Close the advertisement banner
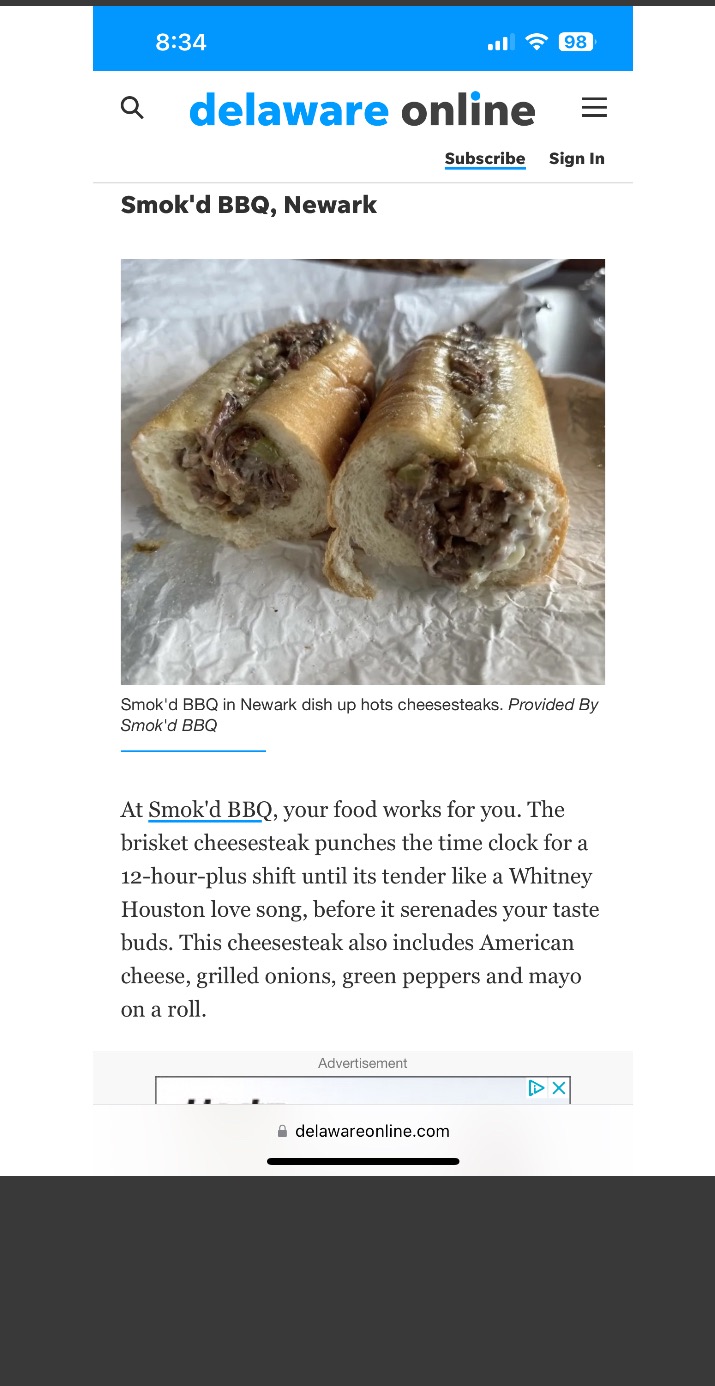715x1386 pixels. 560,1088
